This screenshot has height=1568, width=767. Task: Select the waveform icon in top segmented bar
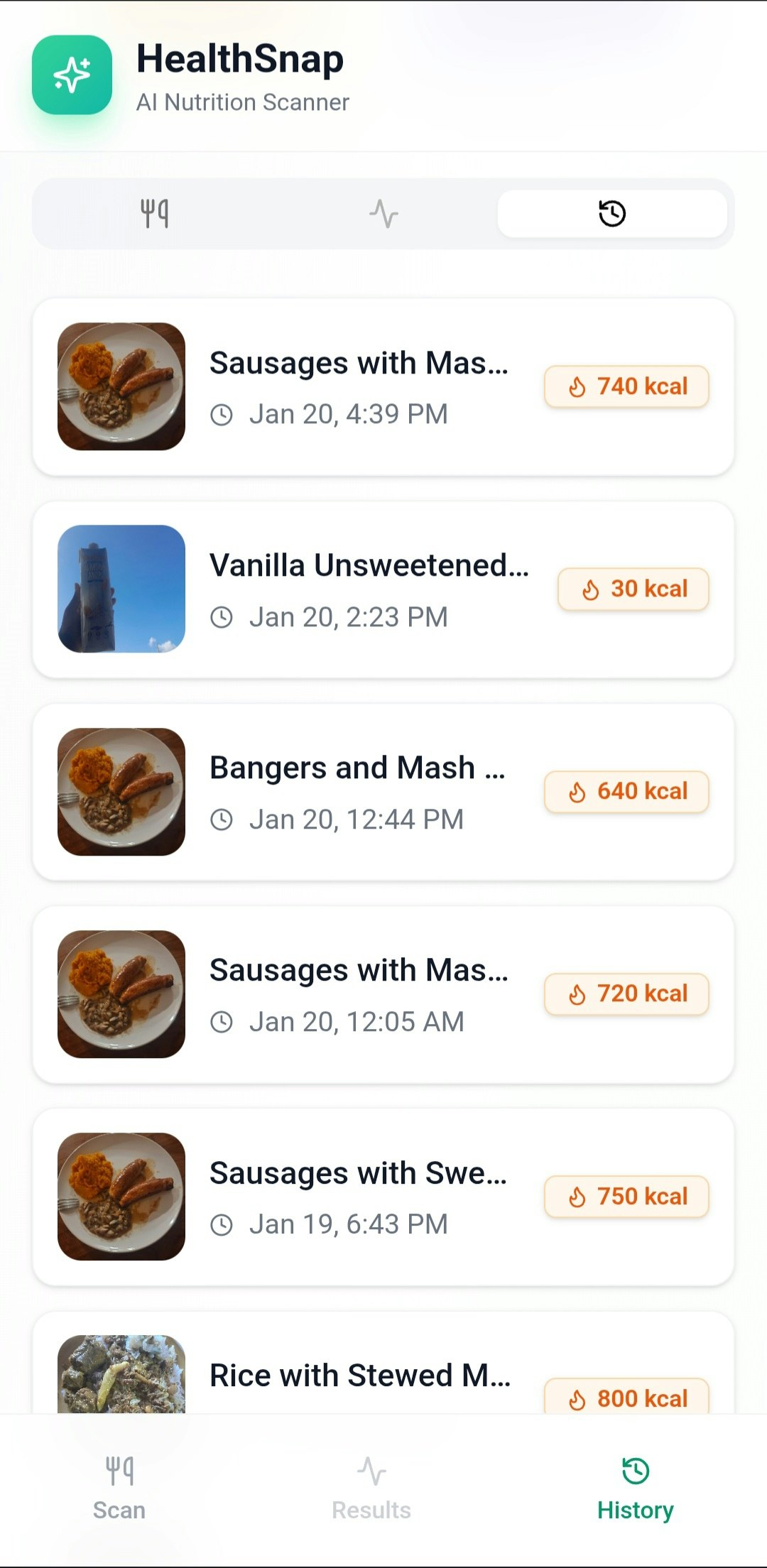[383, 213]
